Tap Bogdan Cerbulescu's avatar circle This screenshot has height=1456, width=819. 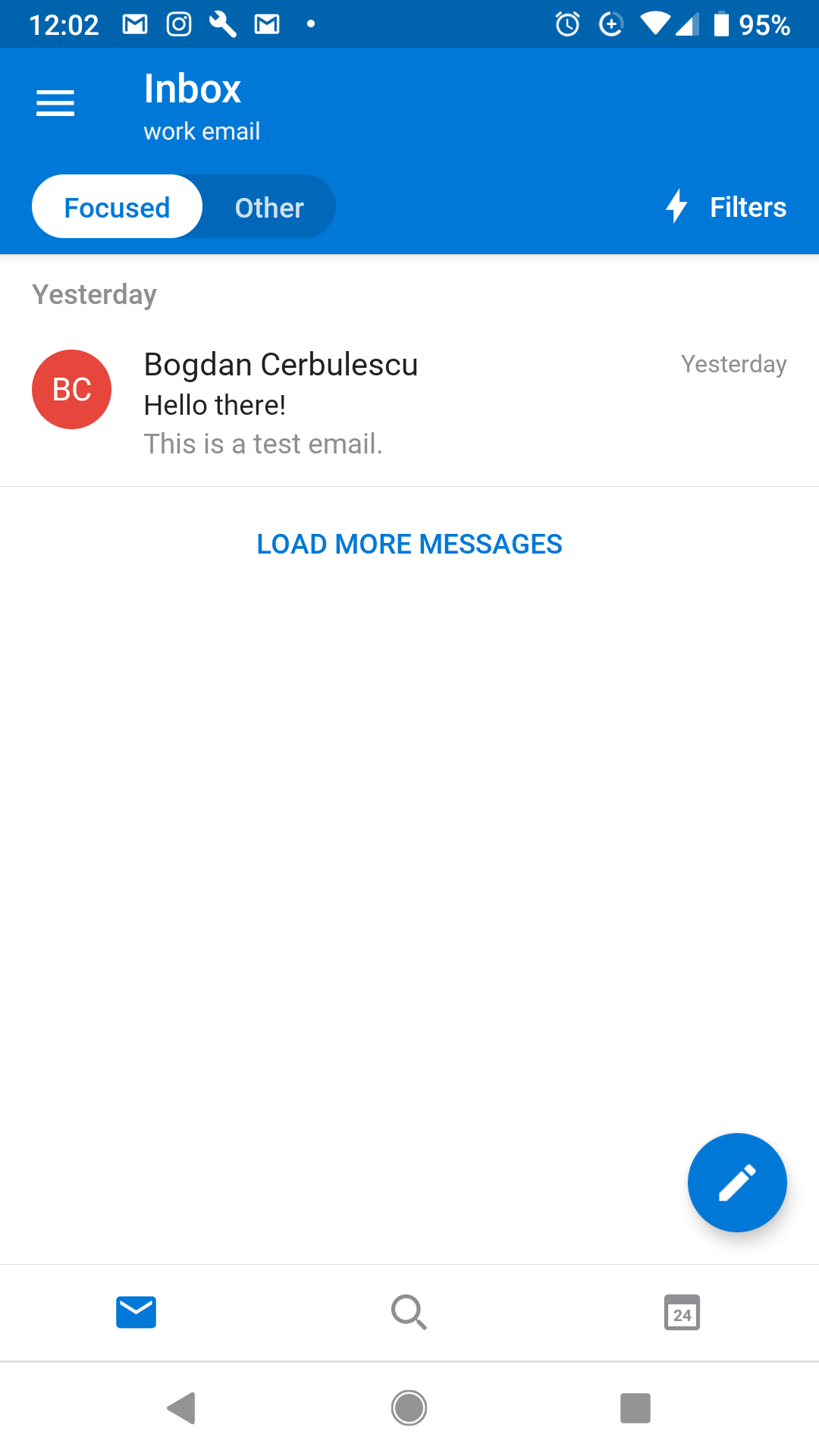pyautogui.click(x=71, y=389)
